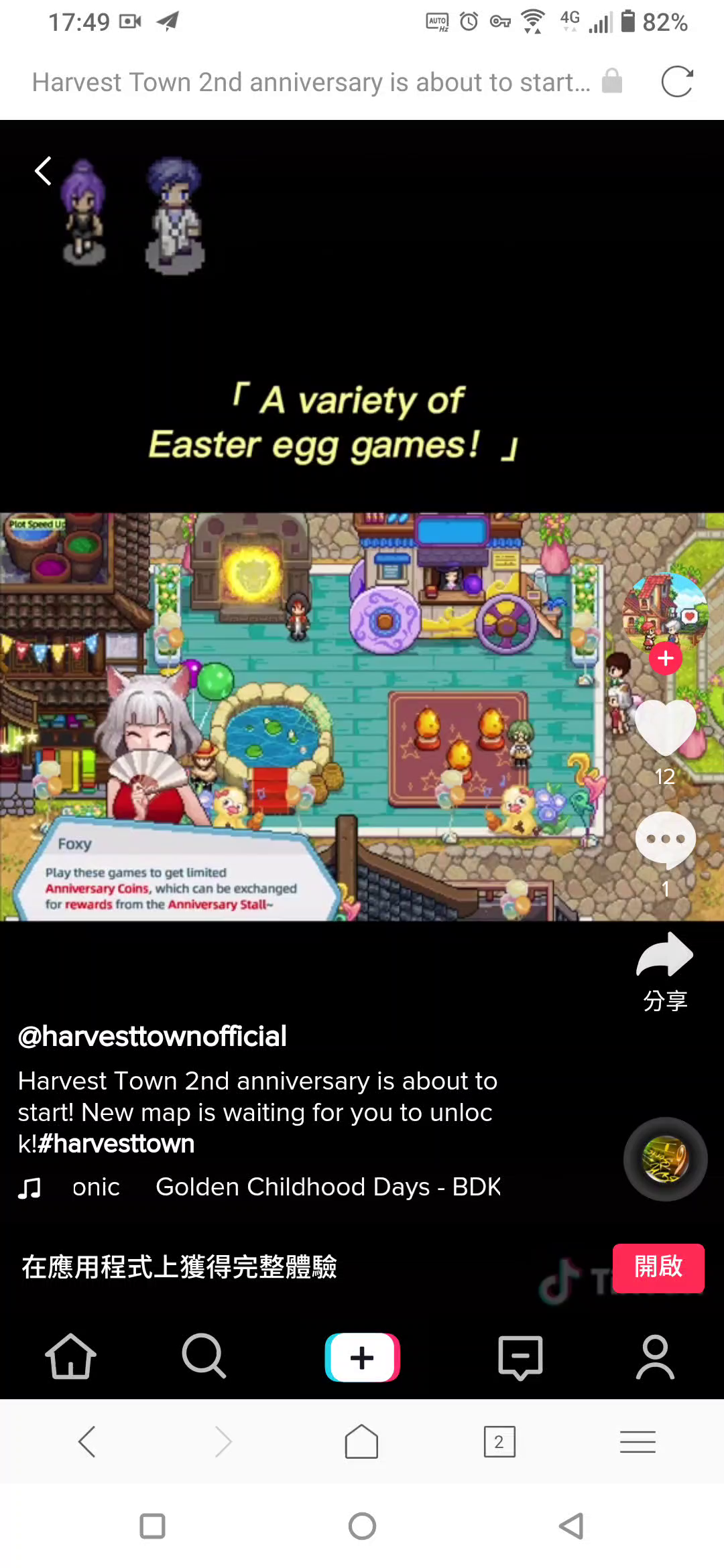Viewport: 724px width, 1568px height.
Task: Tap the back arrow over the video
Action: [x=43, y=171]
